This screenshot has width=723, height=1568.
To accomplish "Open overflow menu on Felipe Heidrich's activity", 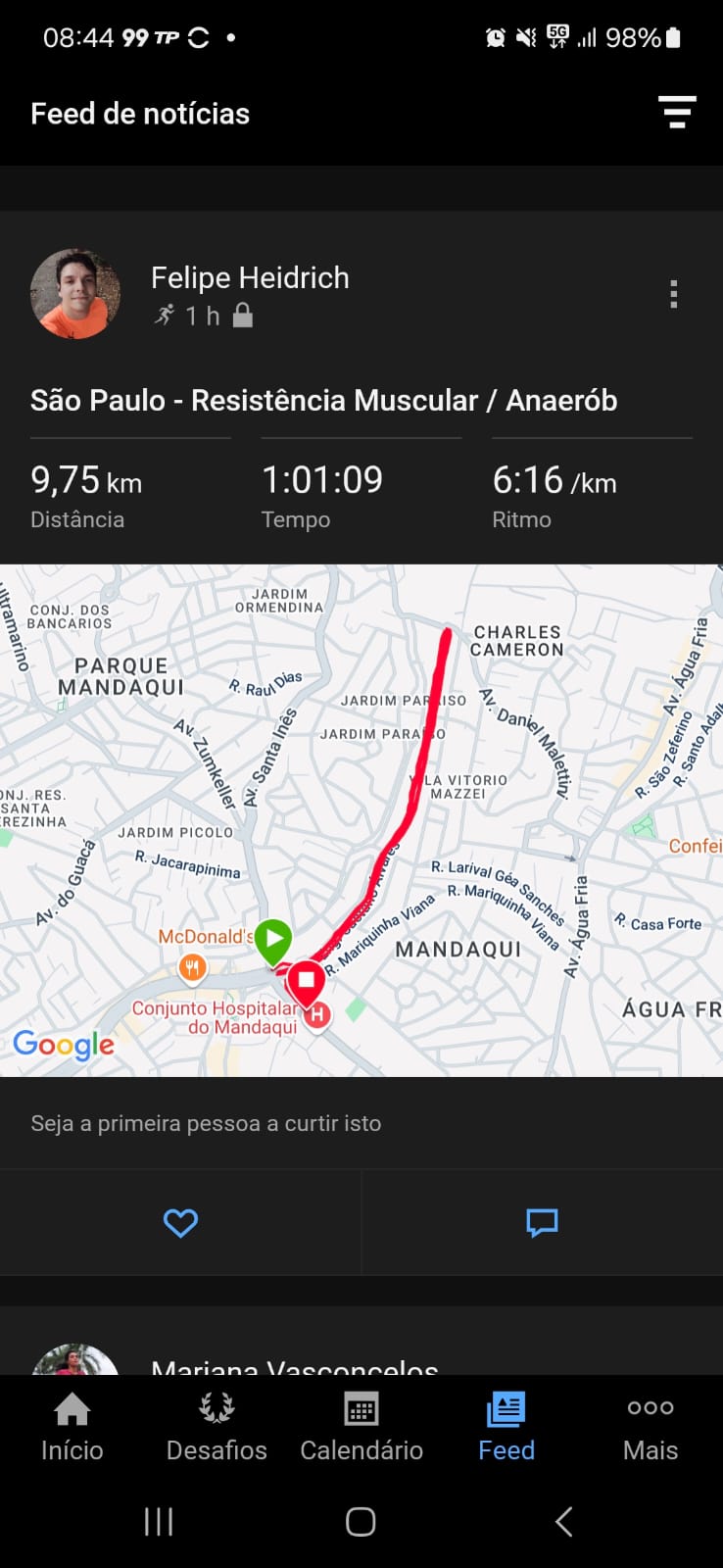I will pyautogui.click(x=673, y=294).
